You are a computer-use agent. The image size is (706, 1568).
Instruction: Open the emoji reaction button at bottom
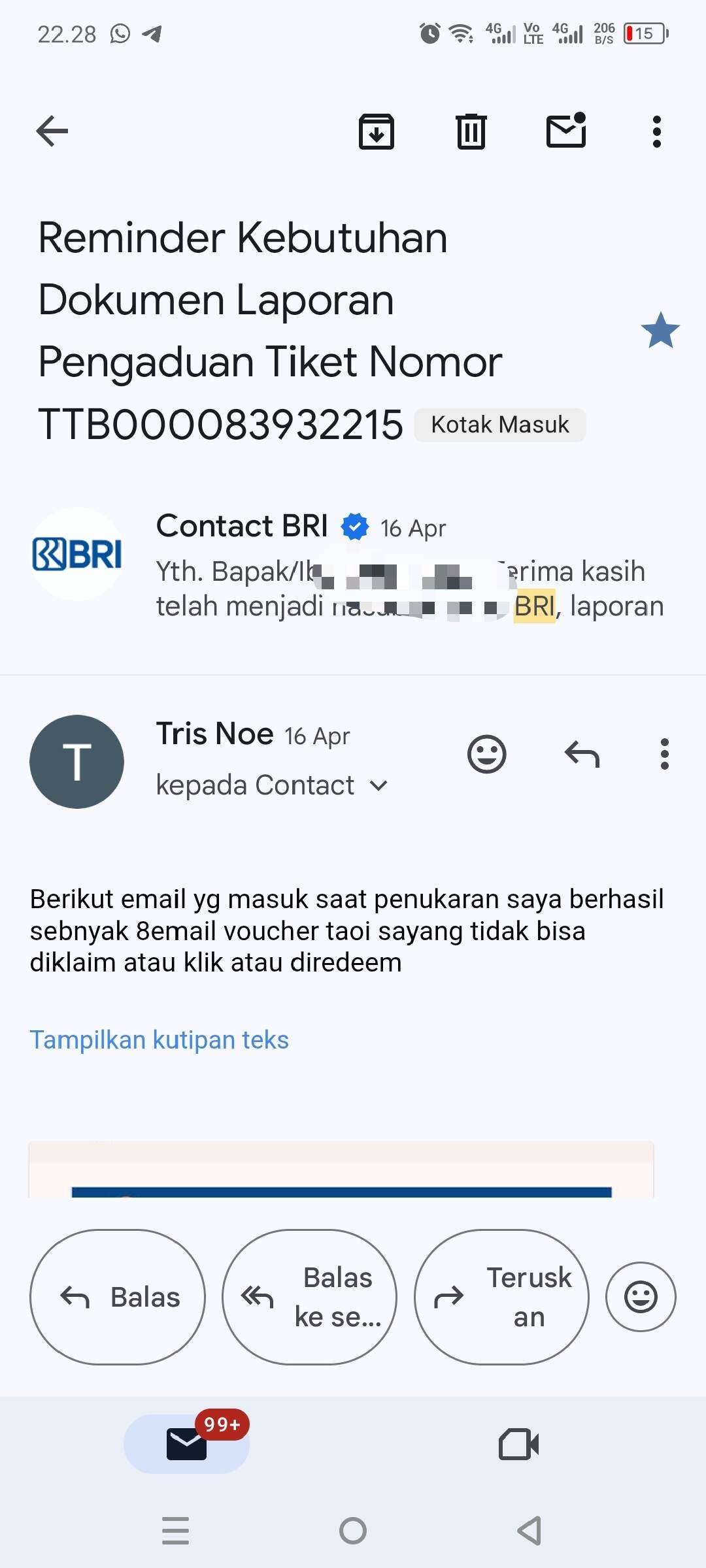click(x=641, y=1297)
